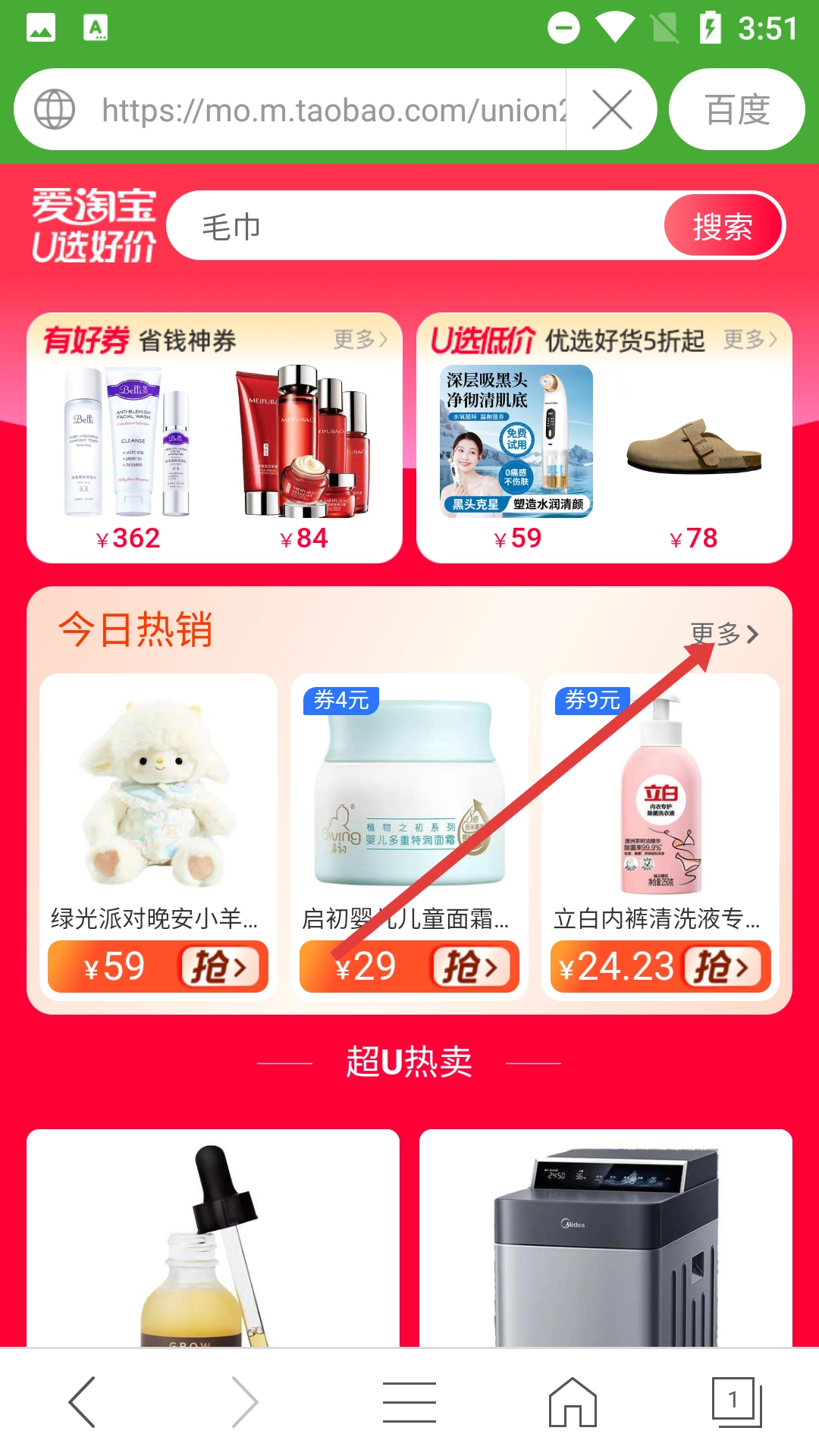Open 更多 in the 有好券 section
This screenshot has height=1456, width=819.
click(x=360, y=340)
